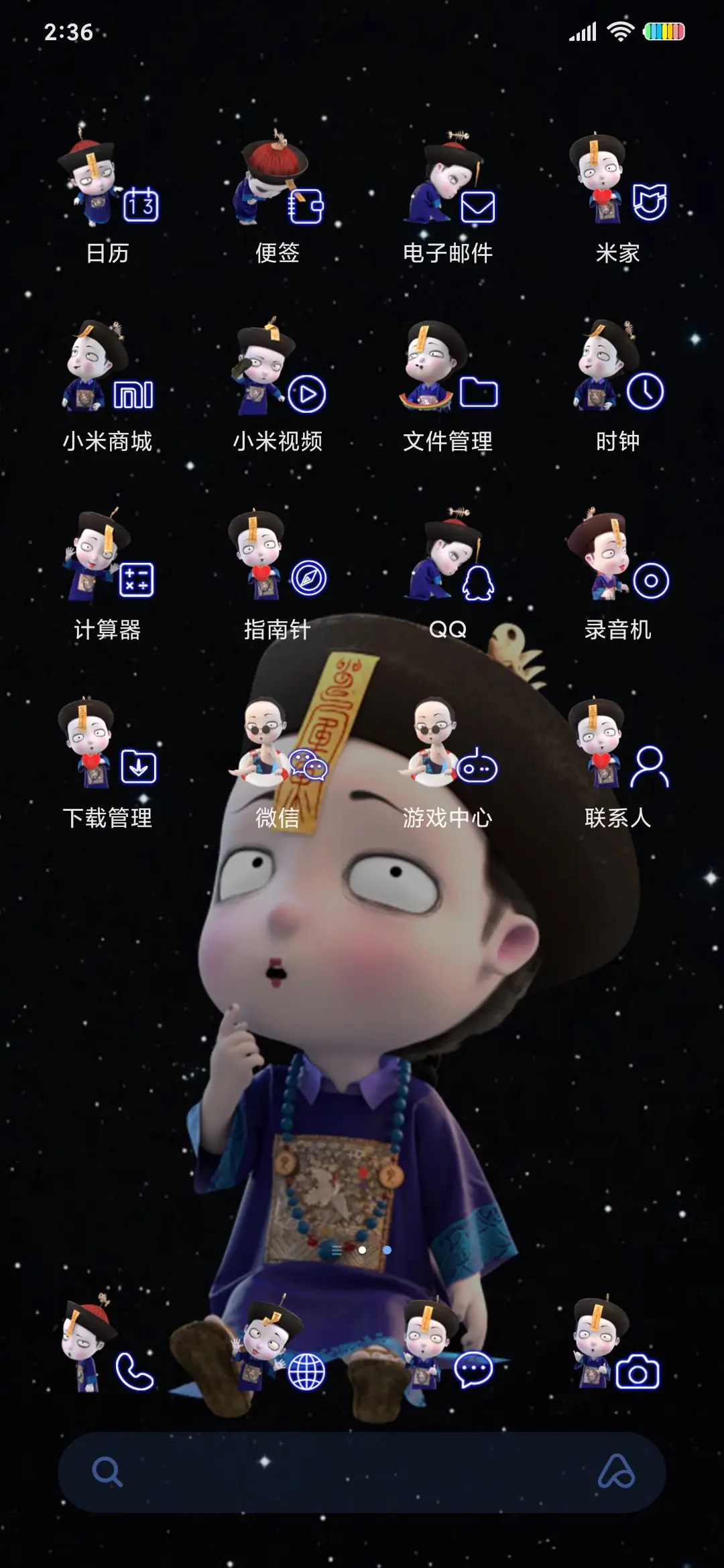Open 联系人 Contacts
The width and height of the screenshot is (724, 1568).
click(617, 757)
